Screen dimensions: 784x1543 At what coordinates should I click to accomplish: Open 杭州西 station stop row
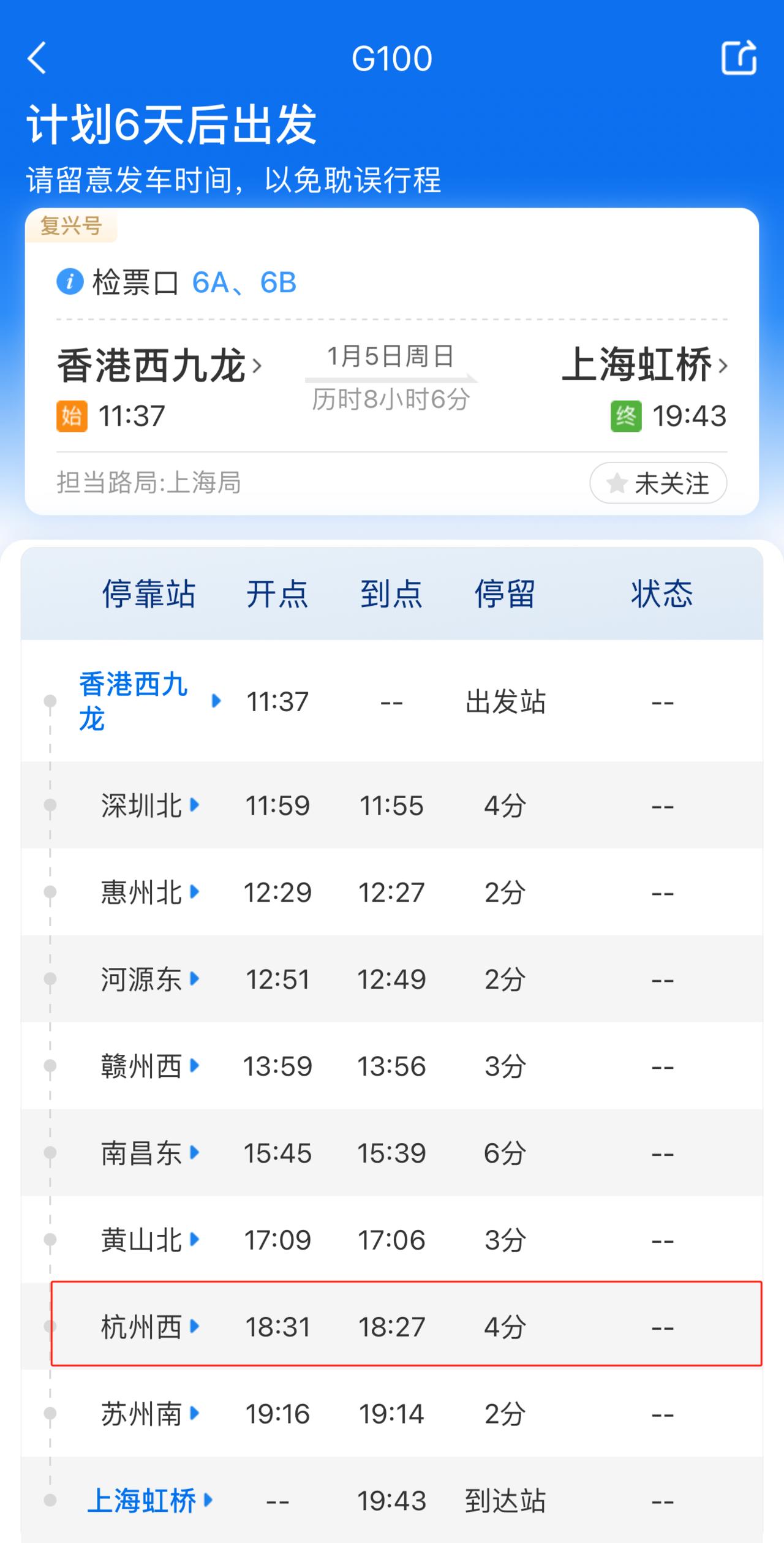point(150,1327)
